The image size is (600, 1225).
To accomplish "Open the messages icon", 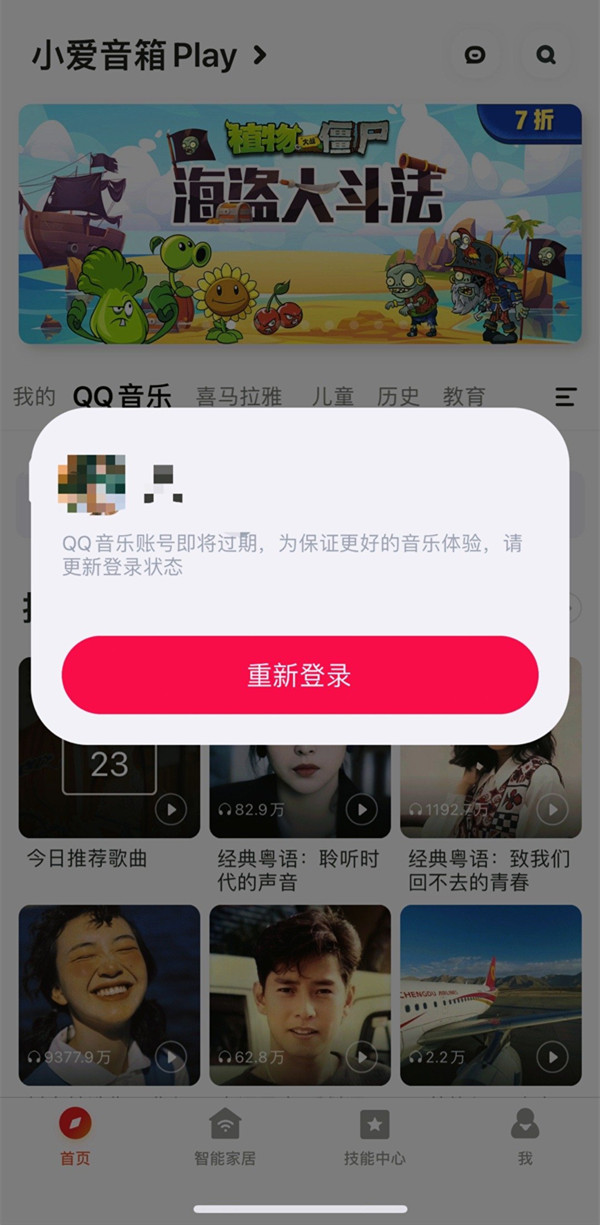I will pos(475,55).
